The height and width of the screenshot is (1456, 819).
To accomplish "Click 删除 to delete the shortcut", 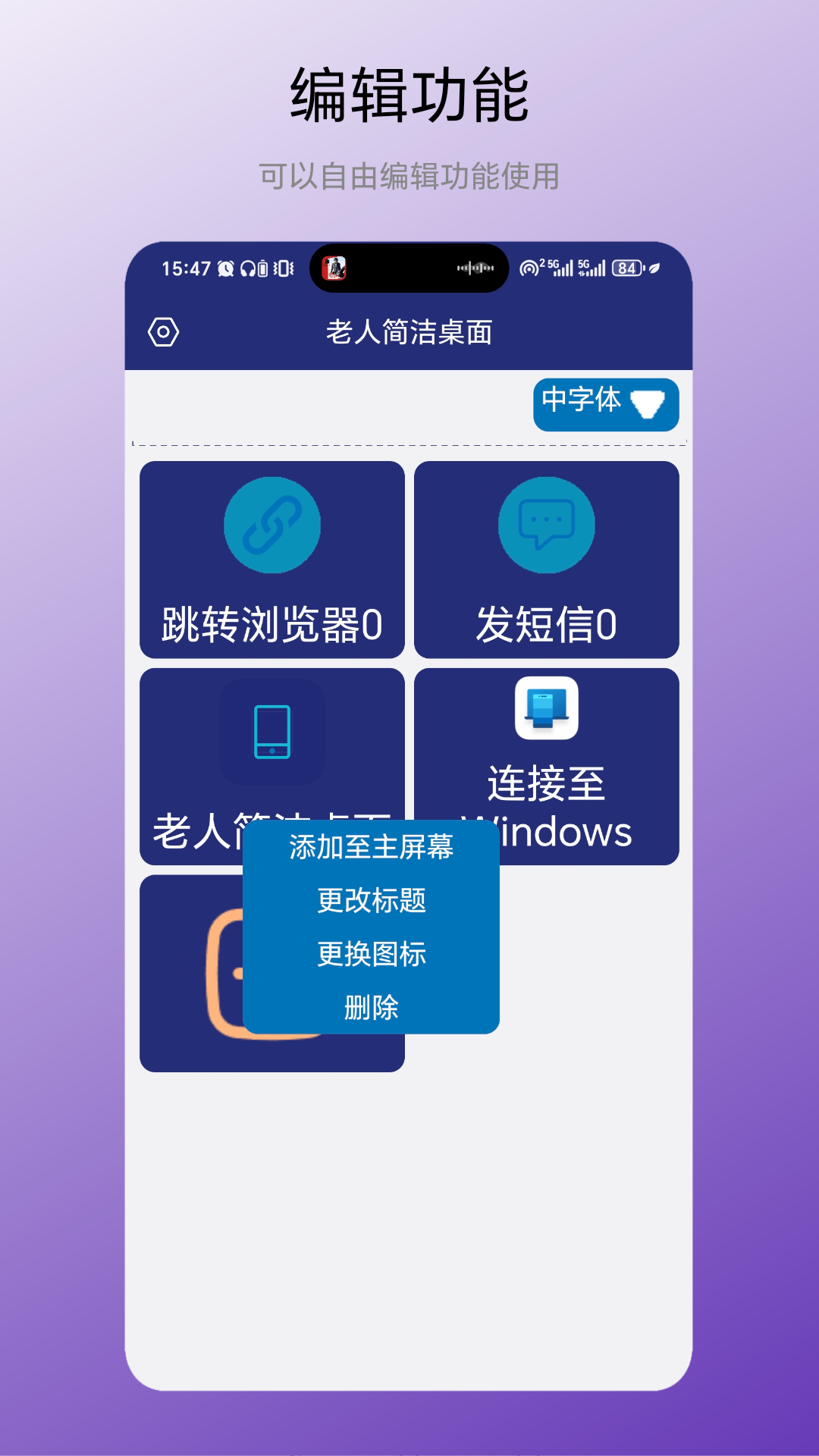I will (x=372, y=1006).
